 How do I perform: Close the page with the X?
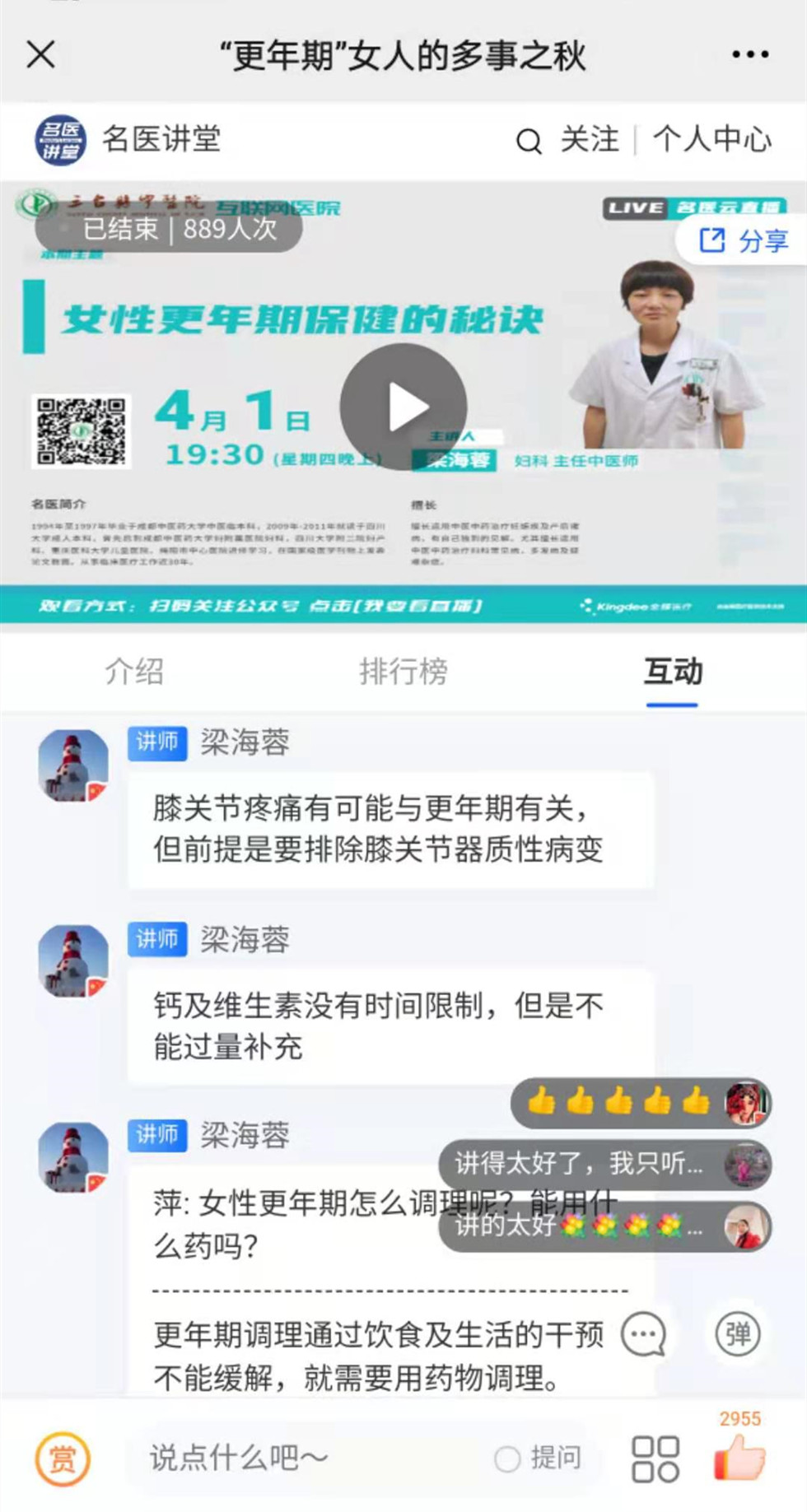pos(40,55)
